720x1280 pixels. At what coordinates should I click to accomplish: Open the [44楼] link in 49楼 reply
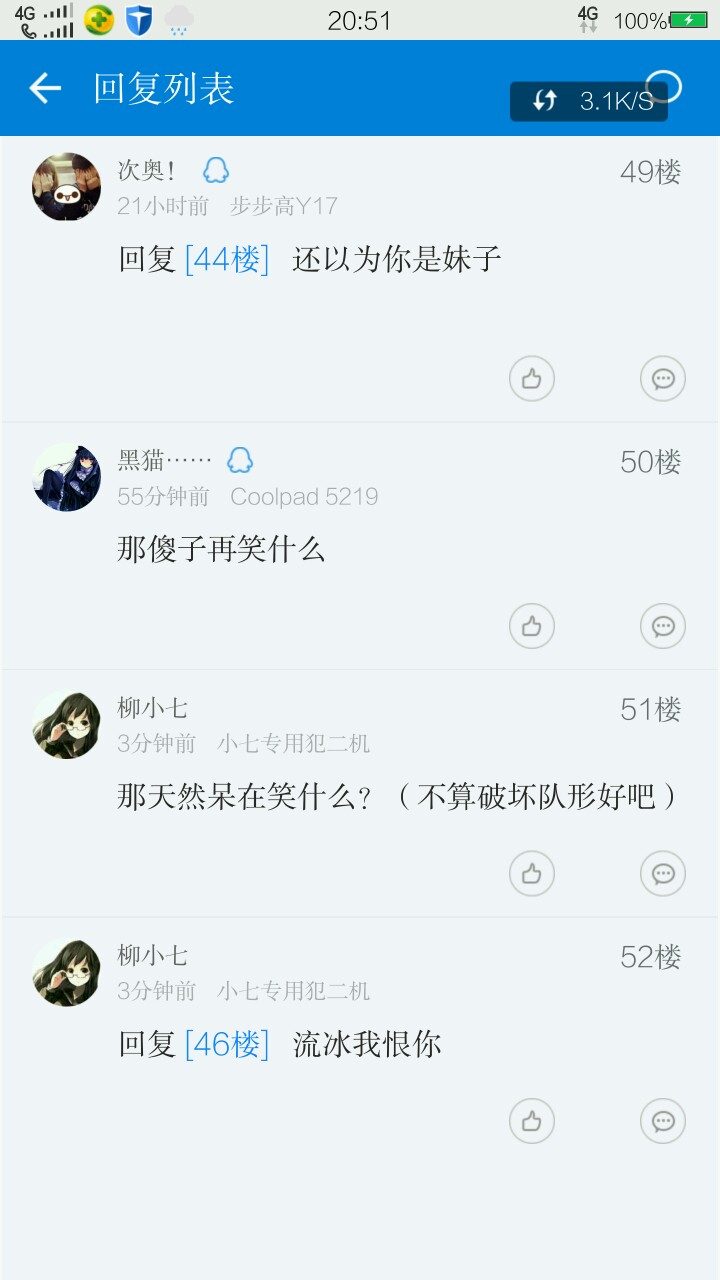coord(227,260)
